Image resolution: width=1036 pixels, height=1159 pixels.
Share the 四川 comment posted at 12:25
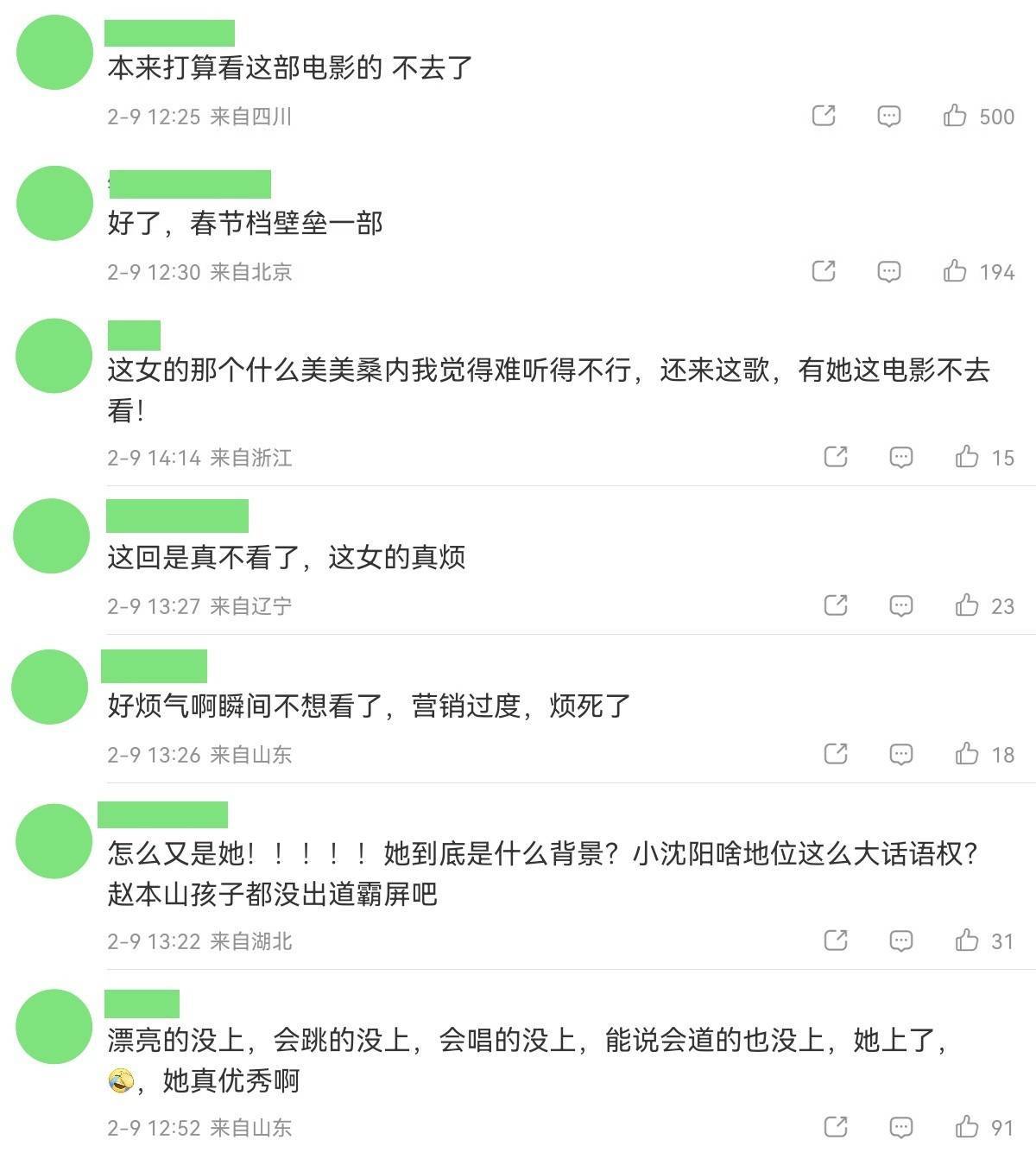(x=824, y=116)
